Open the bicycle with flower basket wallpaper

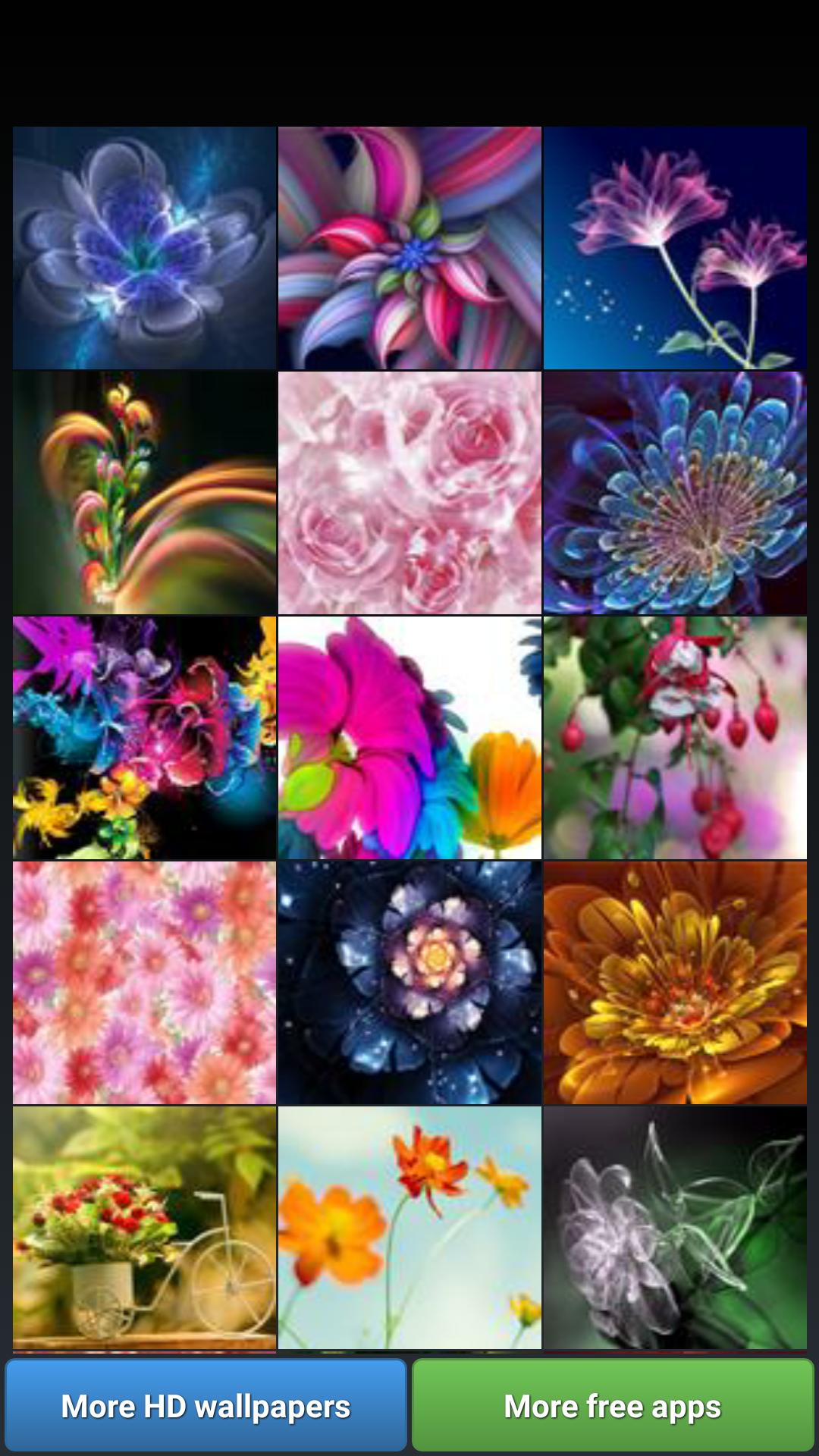tap(144, 1228)
